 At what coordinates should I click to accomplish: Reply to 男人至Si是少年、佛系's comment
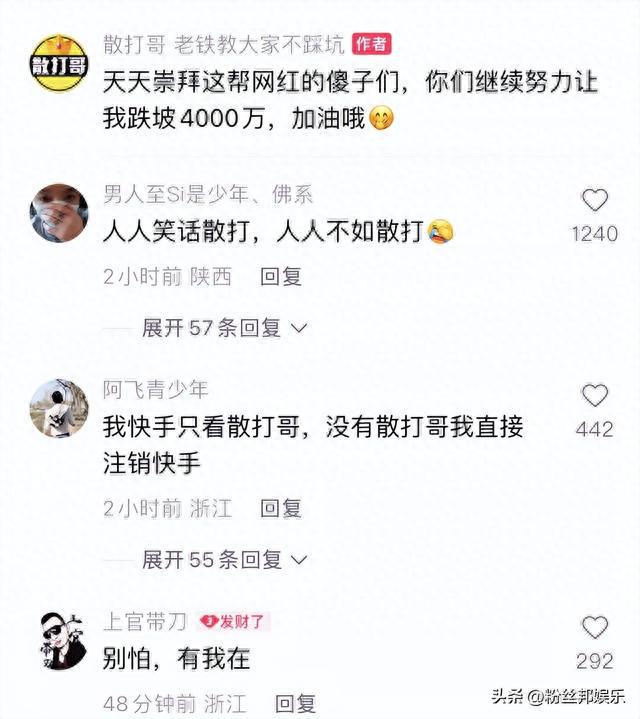[x=281, y=277]
